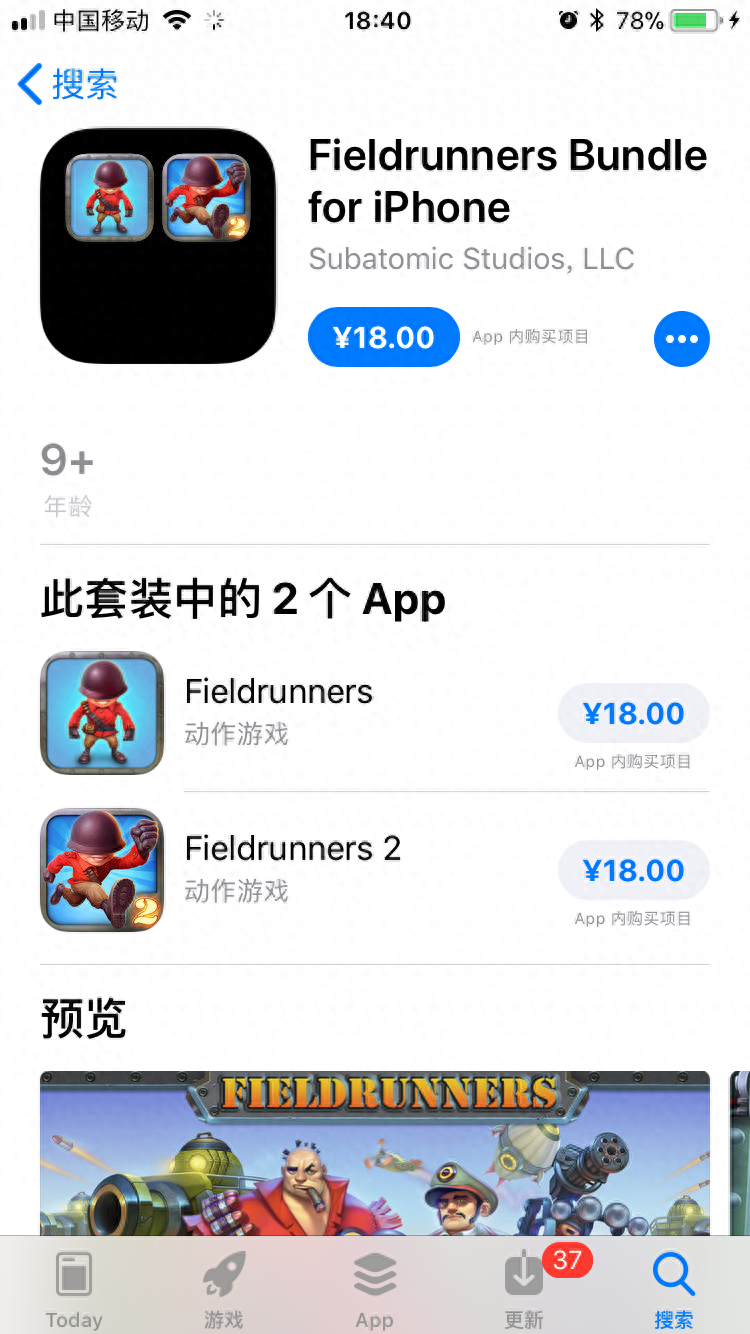Switch to the 游戏 tab

(224, 1289)
